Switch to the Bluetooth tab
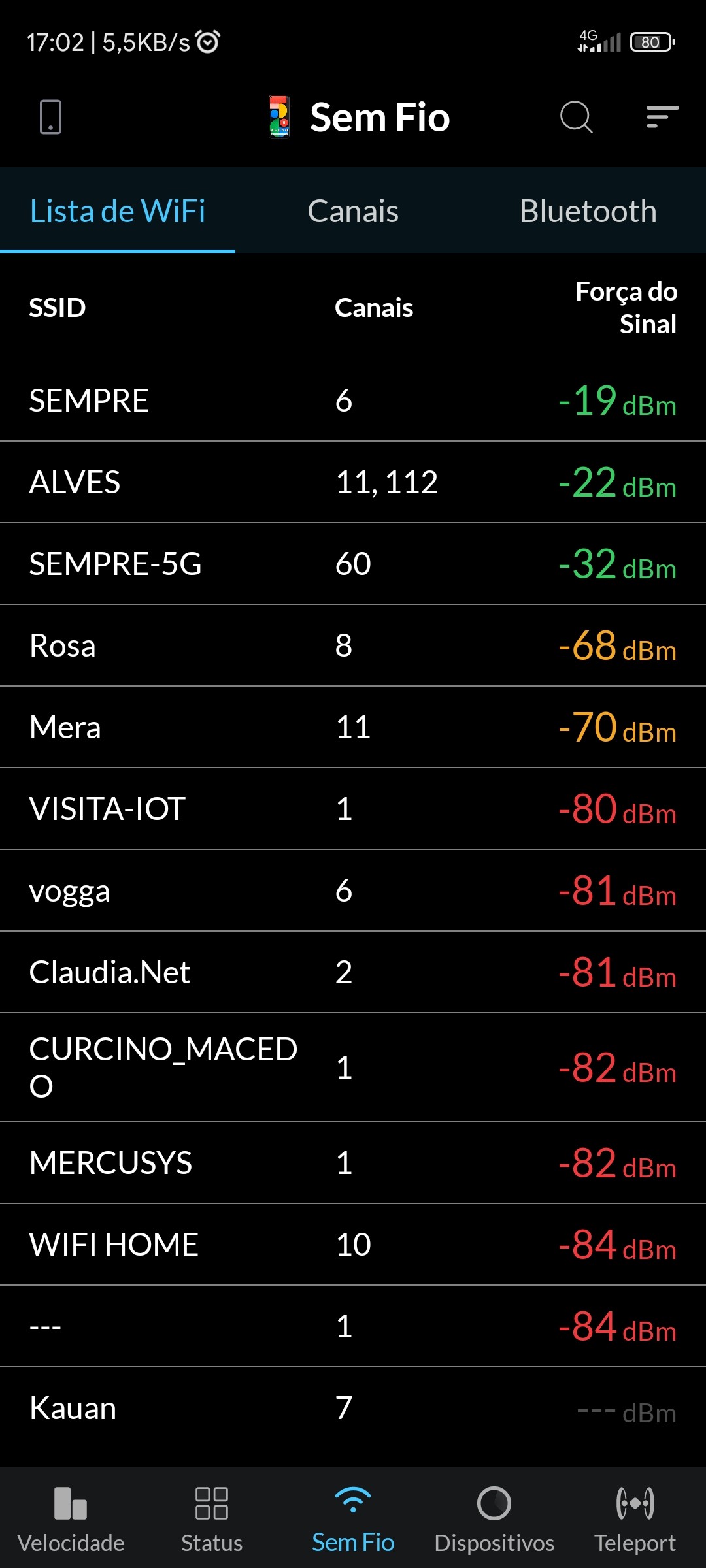The image size is (706, 1568). 588,211
